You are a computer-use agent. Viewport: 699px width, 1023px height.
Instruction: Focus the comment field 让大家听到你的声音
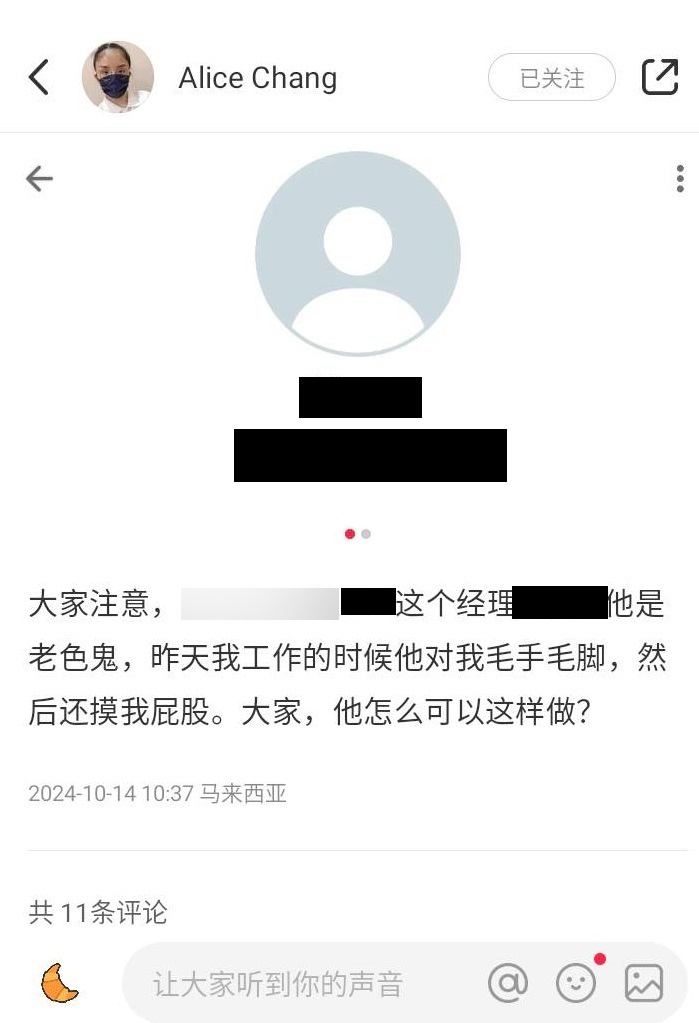coord(300,984)
